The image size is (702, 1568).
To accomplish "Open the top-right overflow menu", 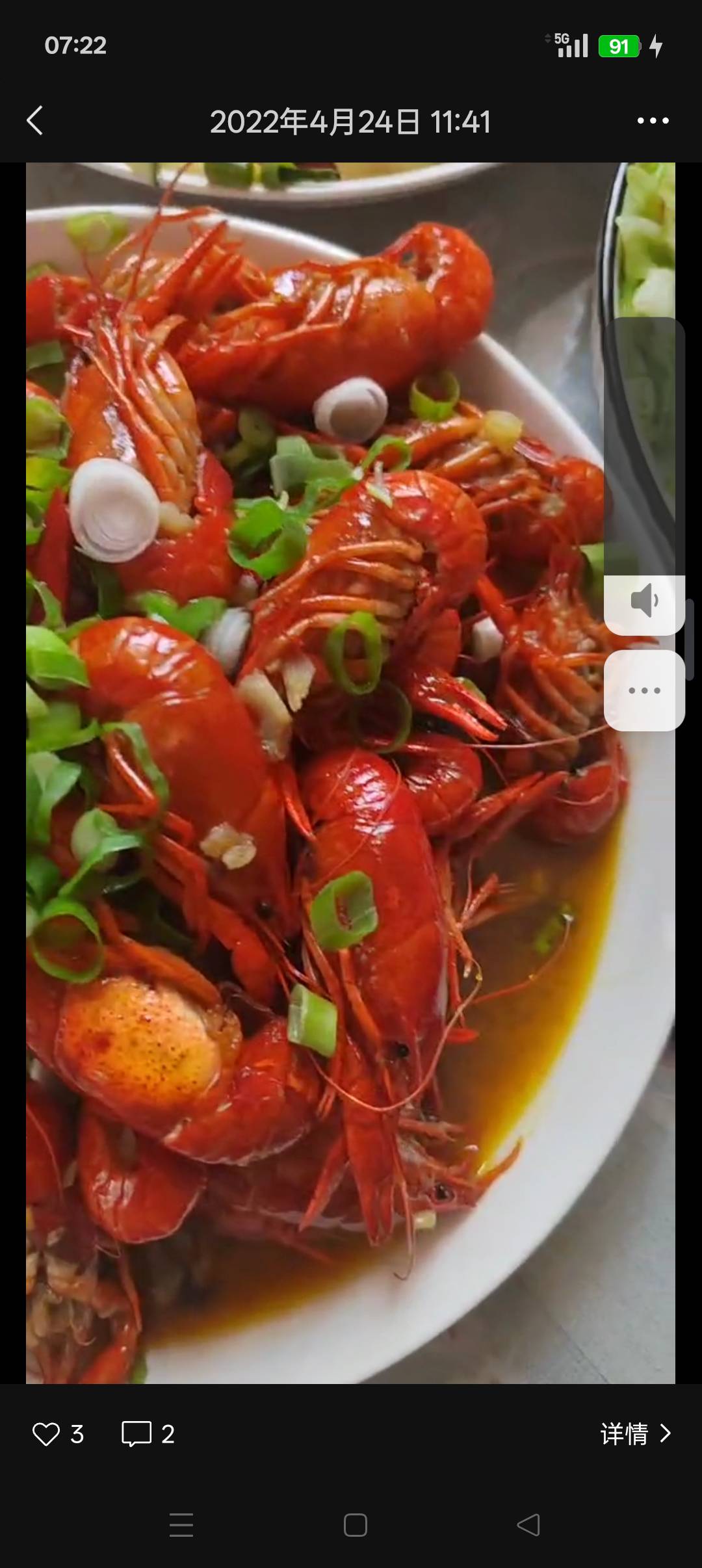I will click(x=653, y=121).
